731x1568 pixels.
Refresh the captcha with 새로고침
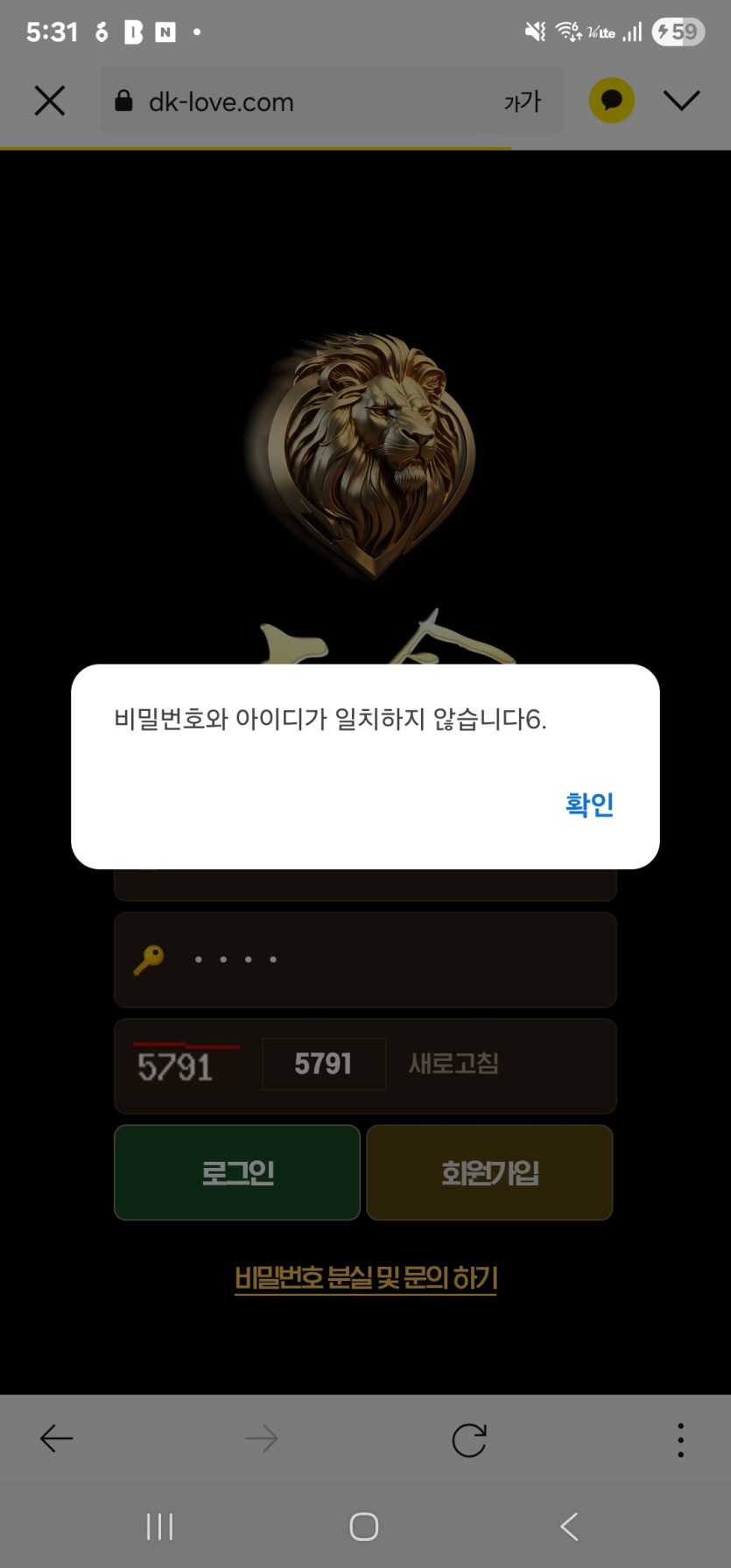point(453,1064)
